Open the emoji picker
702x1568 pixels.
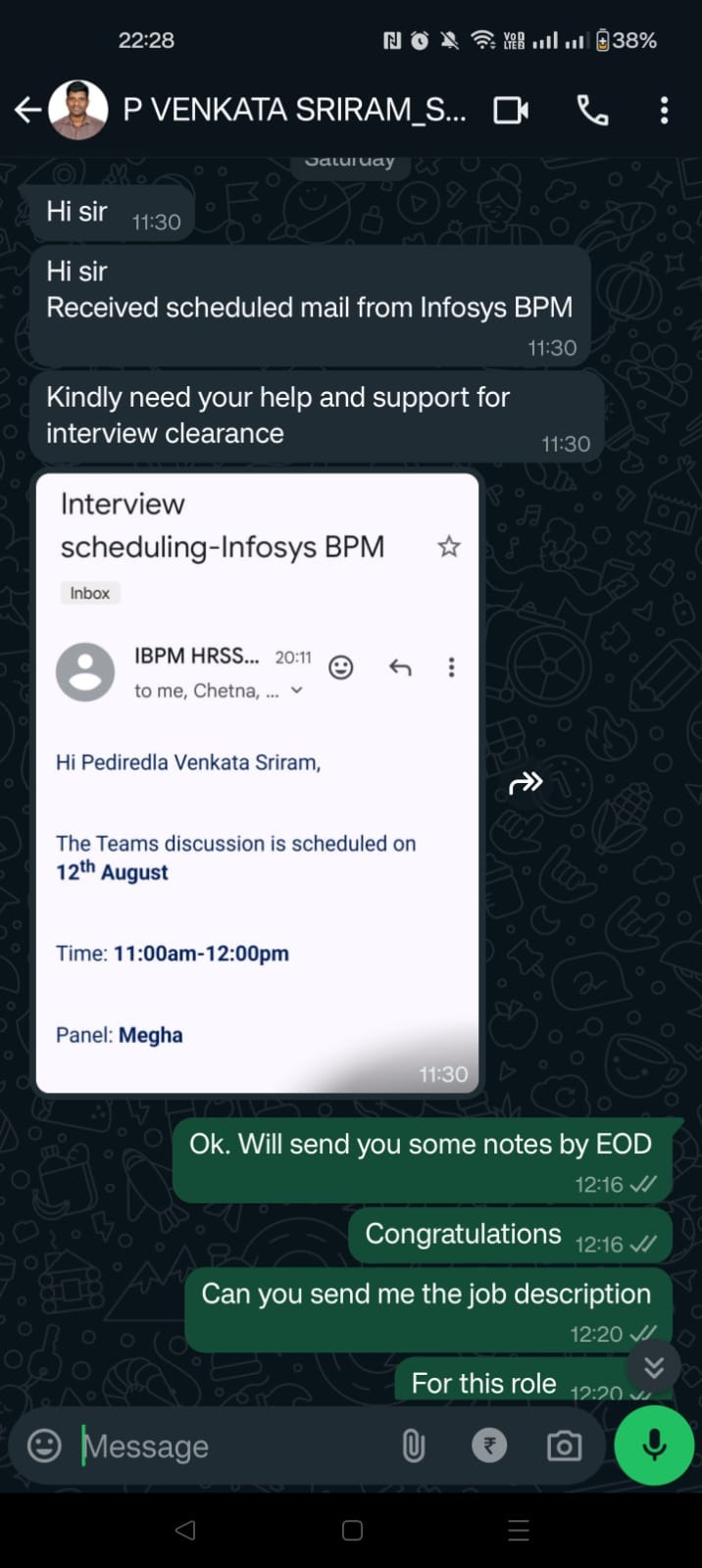point(44,1445)
